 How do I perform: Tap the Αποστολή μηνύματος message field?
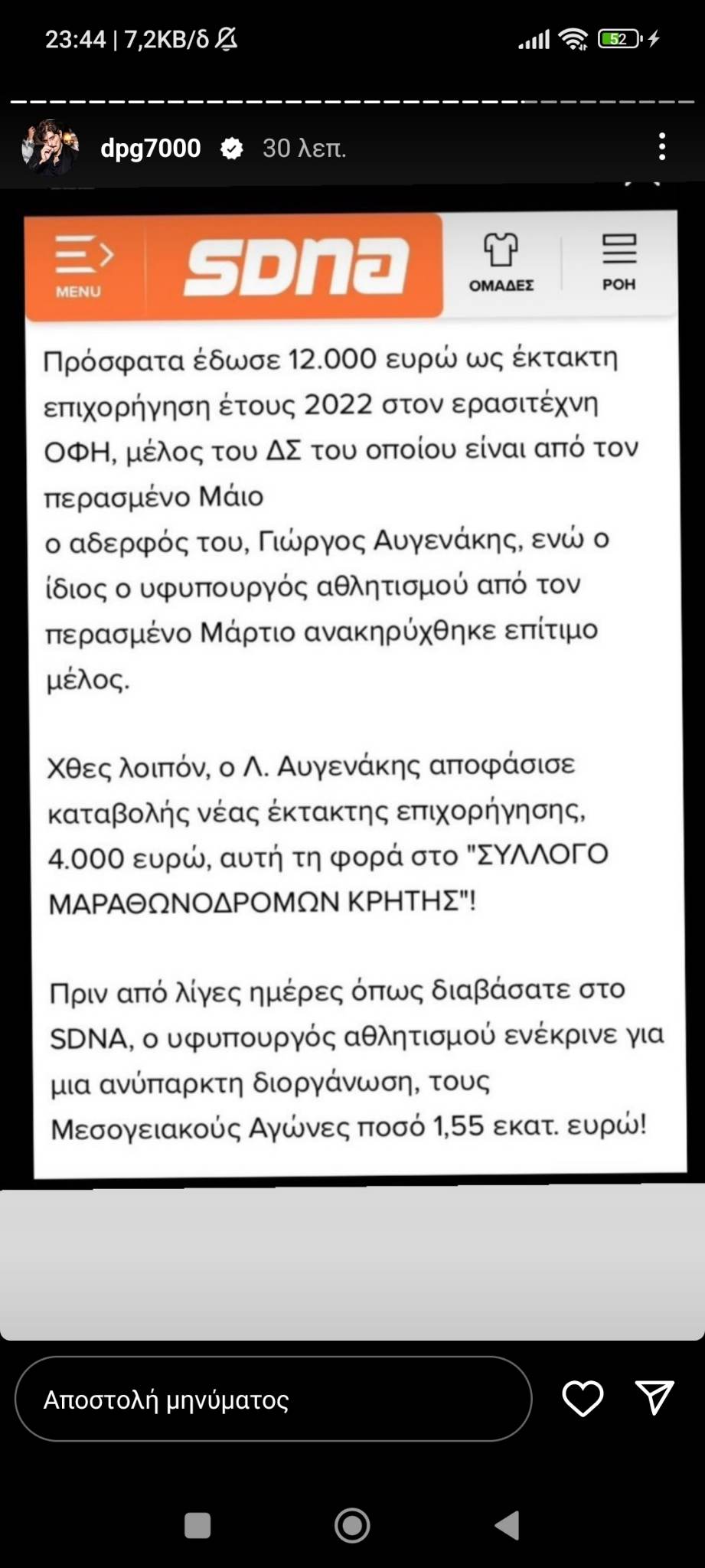[273, 1400]
